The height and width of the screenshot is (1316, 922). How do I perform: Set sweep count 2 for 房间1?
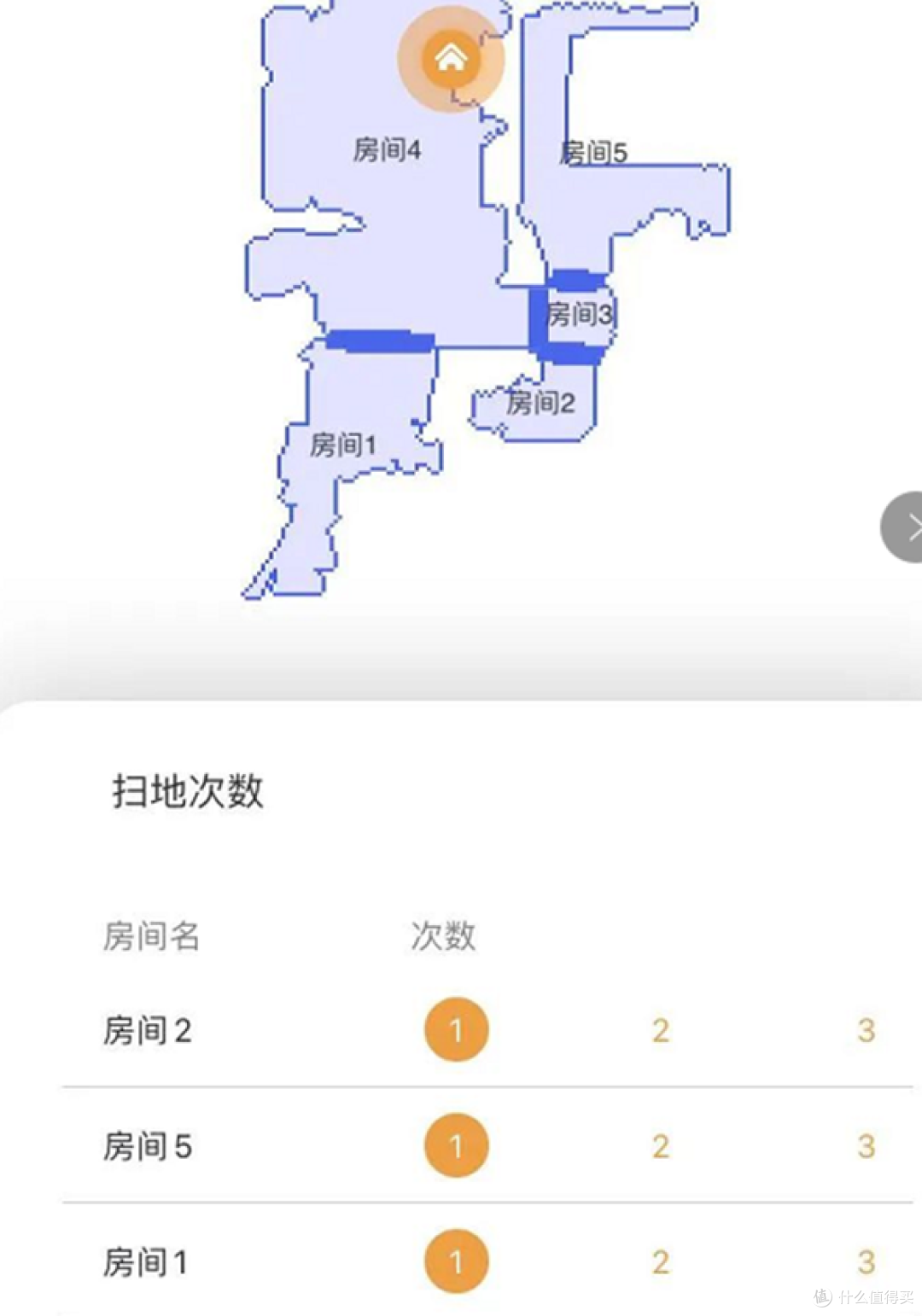661,1260
